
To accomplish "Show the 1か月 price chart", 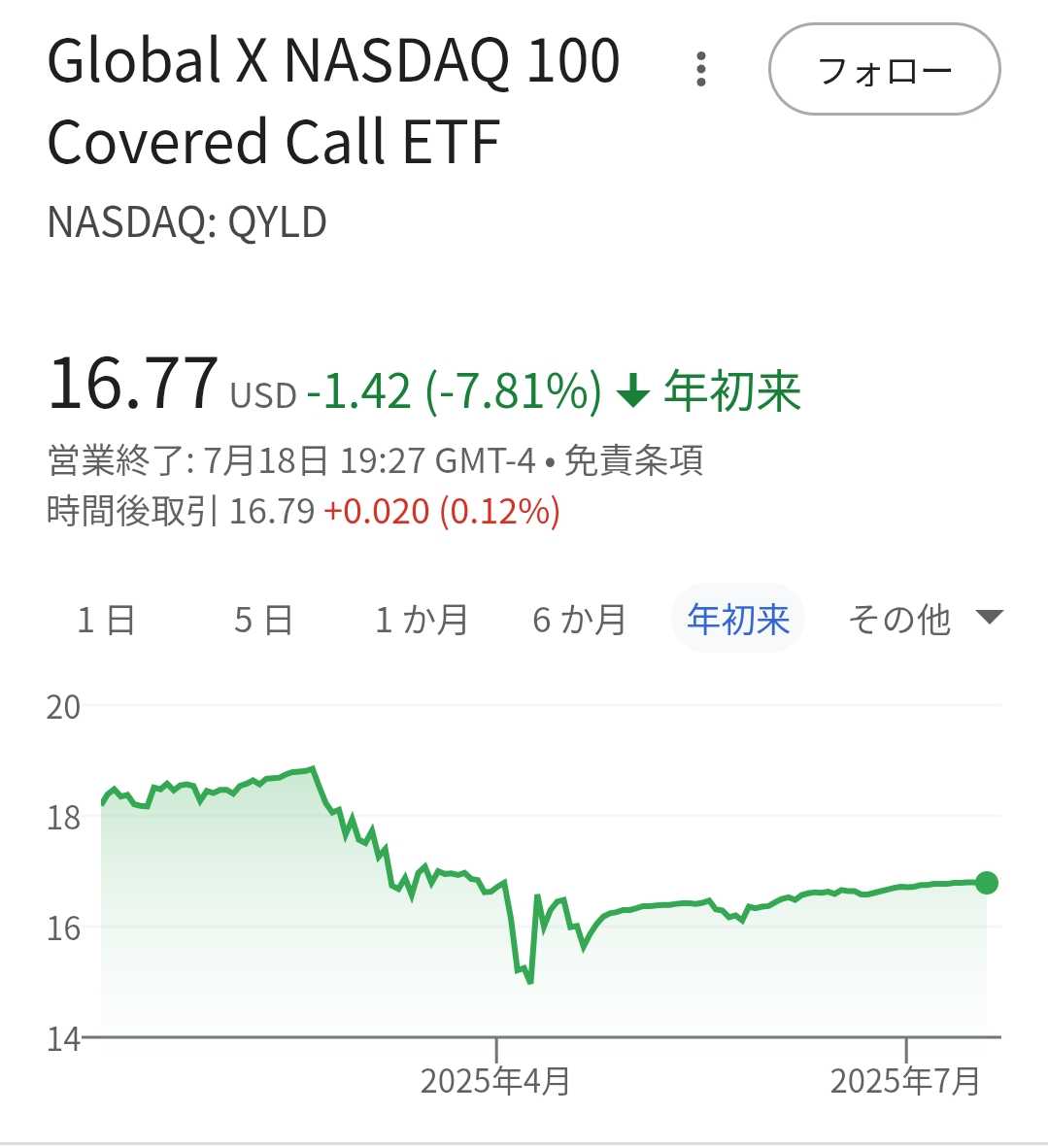I will (422, 619).
